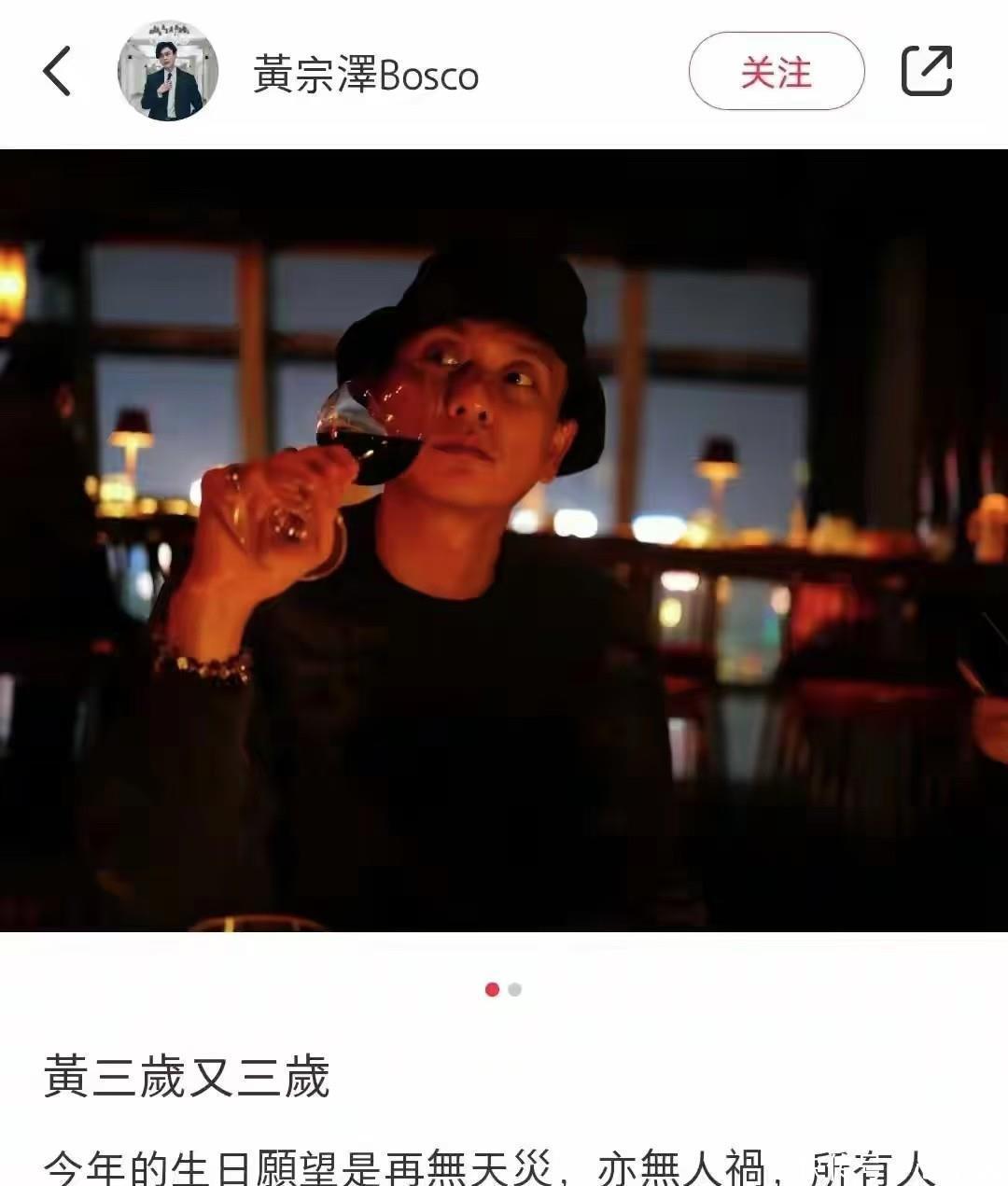Open the post photo in full view

point(504,539)
